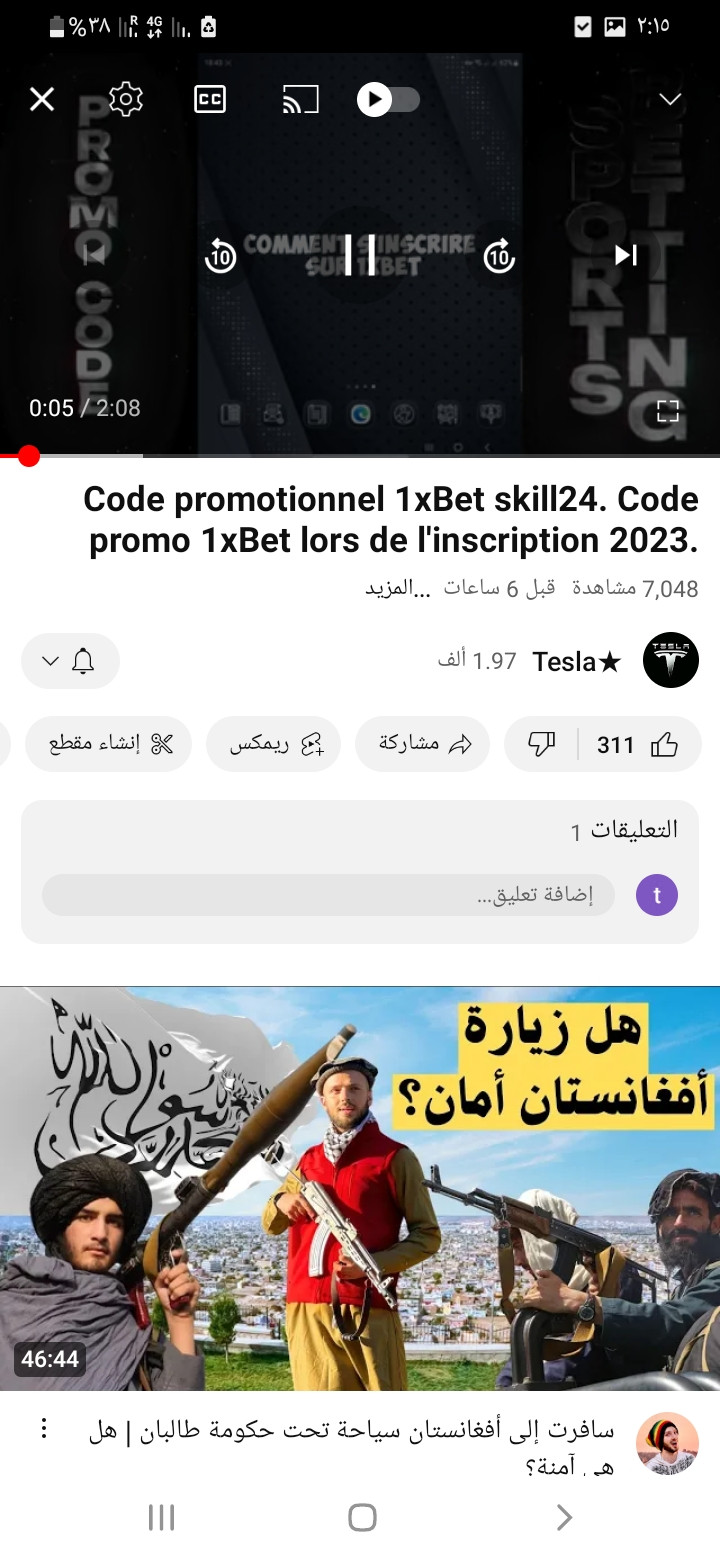This screenshot has width=720, height=1560.
Task: Enter fullscreen mode
Action: point(667,411)
